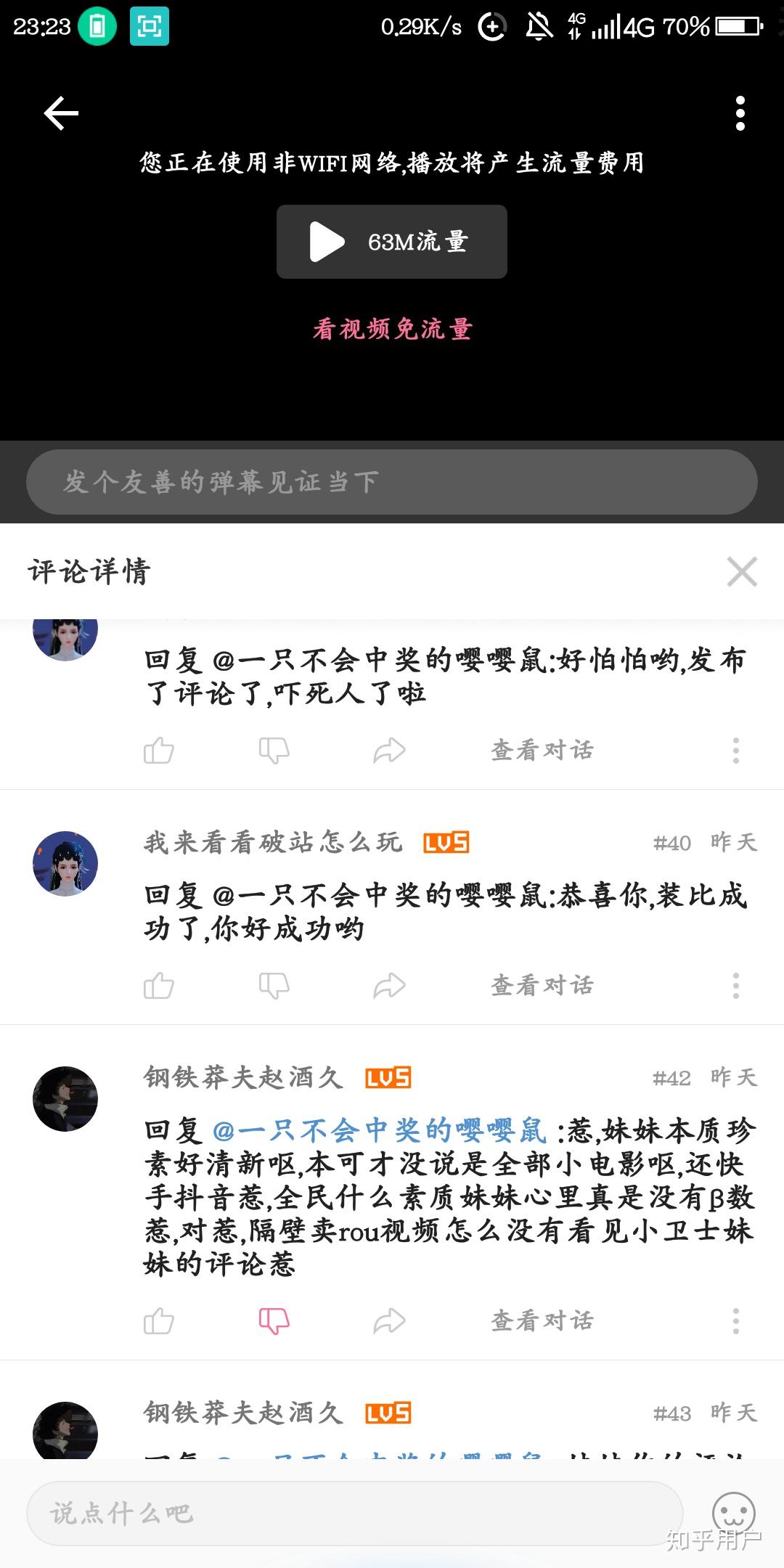Open more options for comment #42
The image size is (784, 1568).
tap(736, 1321)
